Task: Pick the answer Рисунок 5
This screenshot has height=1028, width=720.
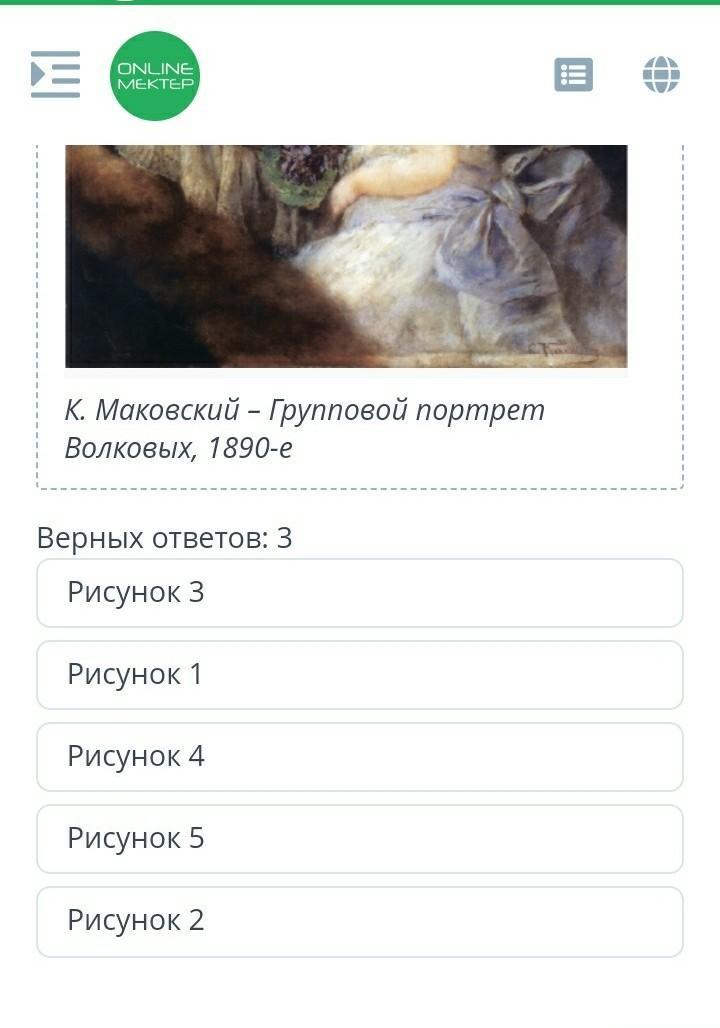Action: pyautogui.click(x=360, y=839)
